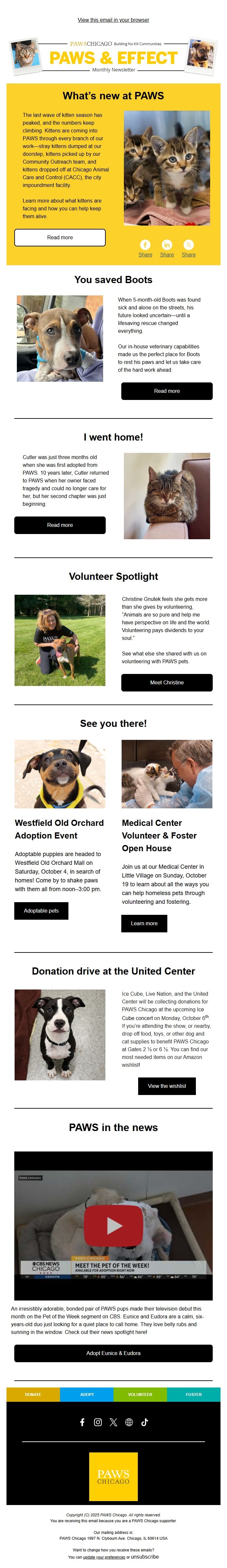Image resolution: width=227 pixels, height=1568 pixels.
Task: Open PAWS Chicago's TikTok page
Action: coord(145,1422)
